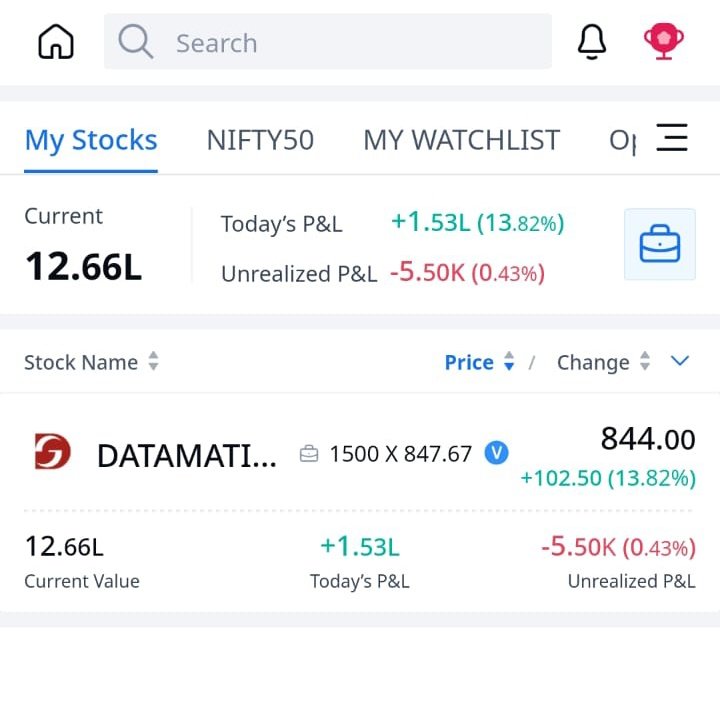
Task: Switch to the NIFTY50 tab
Action: coord(260,140)
